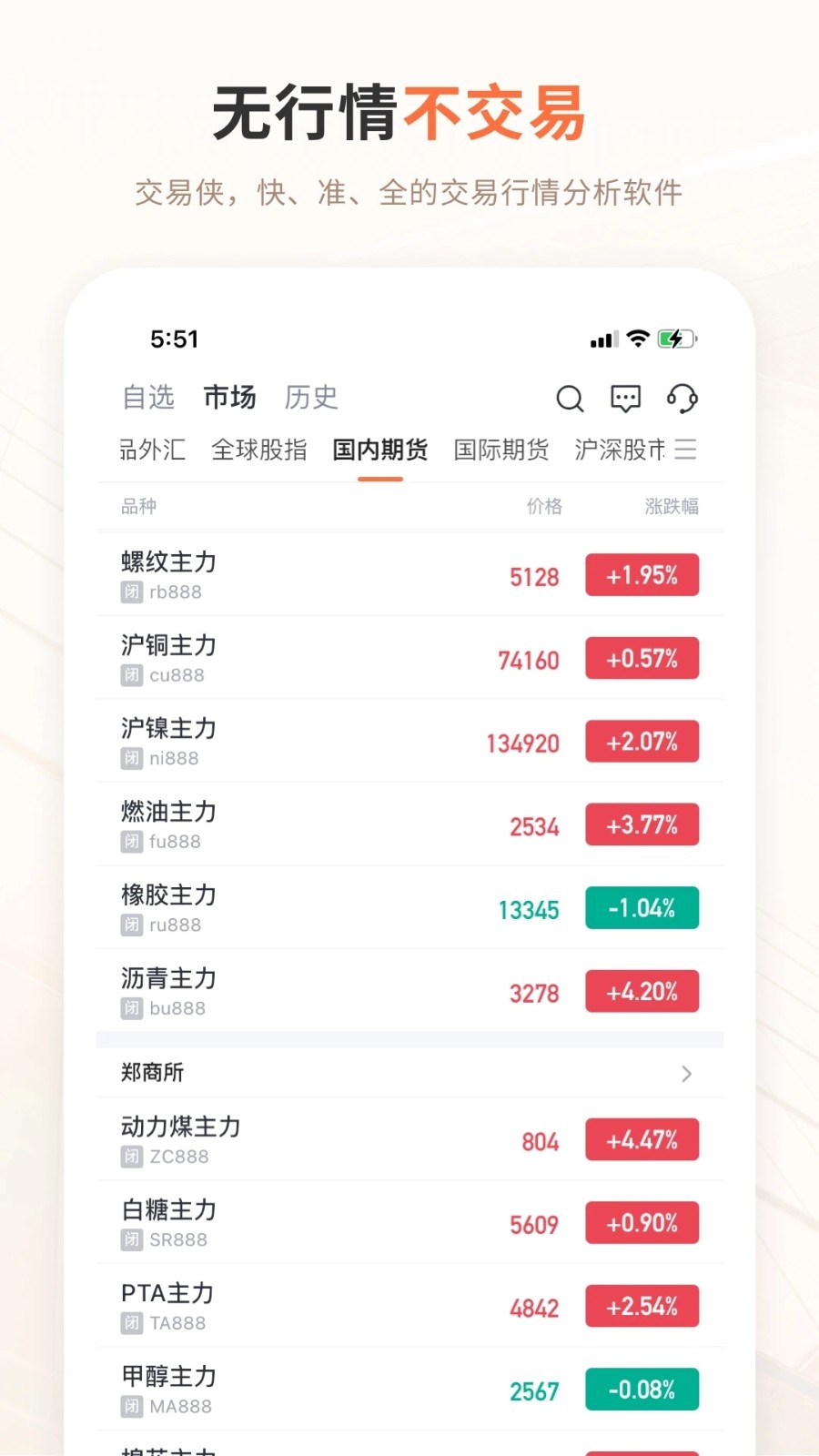This screenshot has width=819, height=1456.
Task: Open customer service headset icon
Action: 681,399
